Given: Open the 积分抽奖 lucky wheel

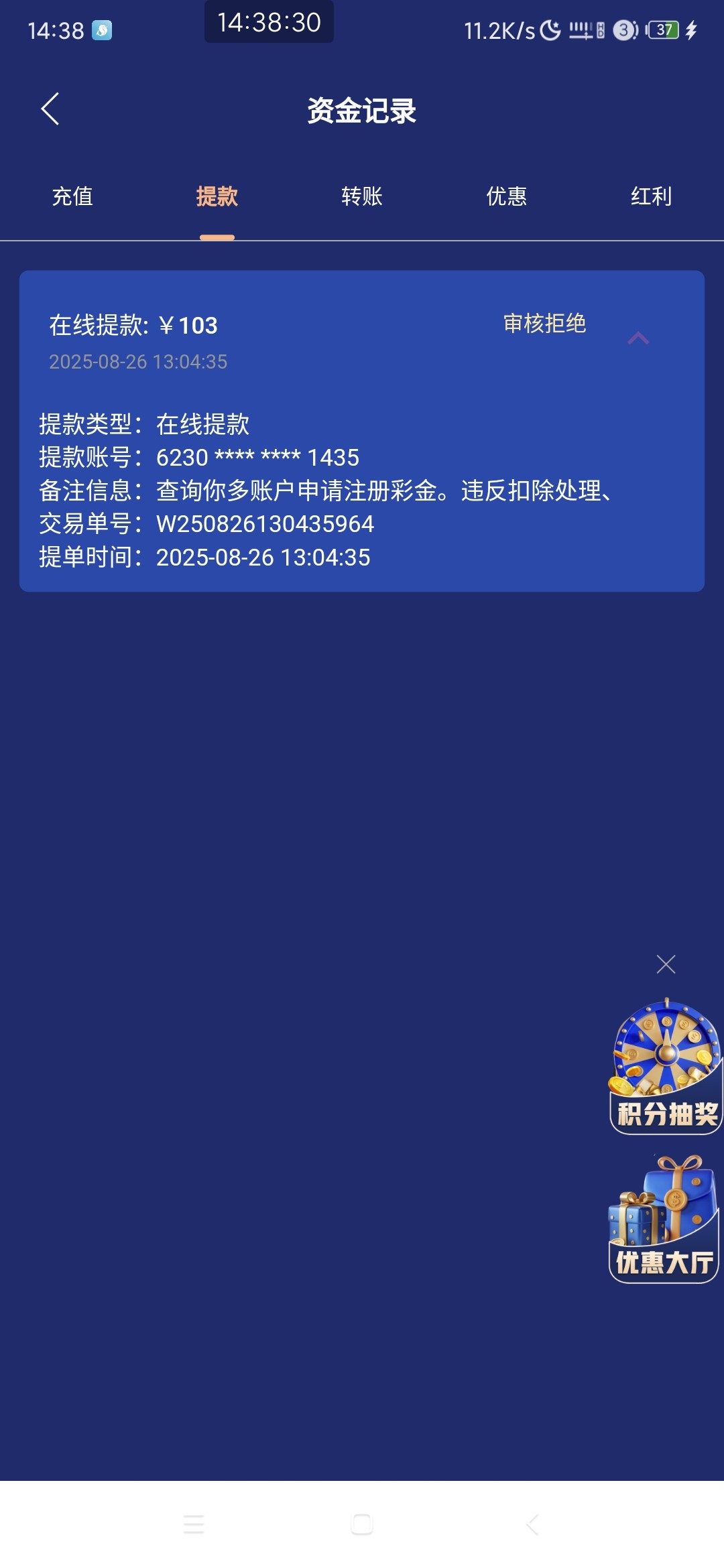Looking at the screenshot, I should coord(666,1067).
